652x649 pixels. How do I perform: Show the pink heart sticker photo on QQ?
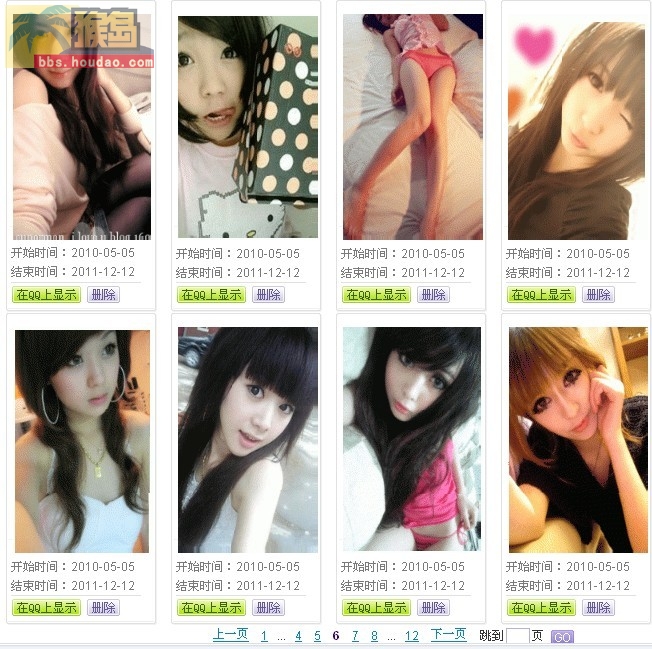(541, 295)
